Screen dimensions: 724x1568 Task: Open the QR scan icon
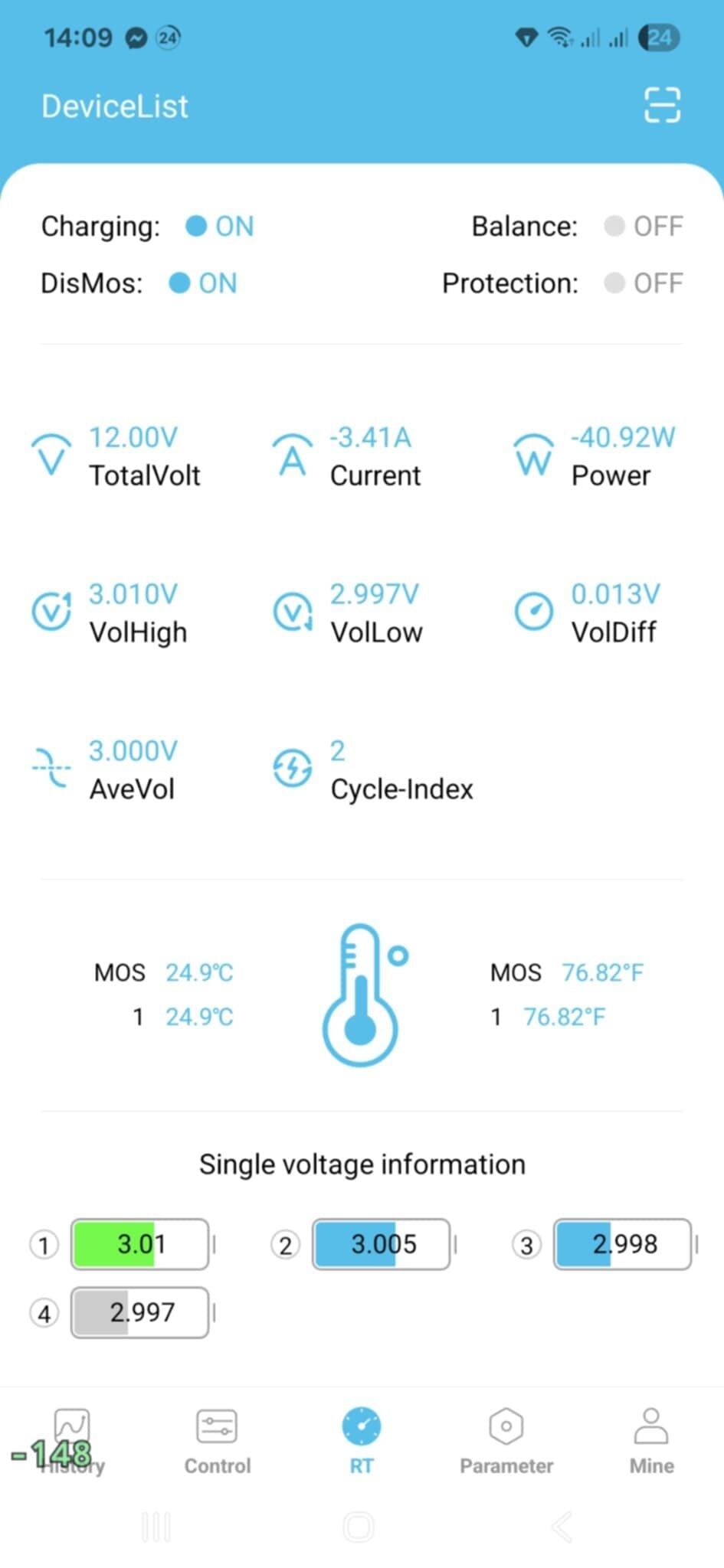click(x=662, y=105)
